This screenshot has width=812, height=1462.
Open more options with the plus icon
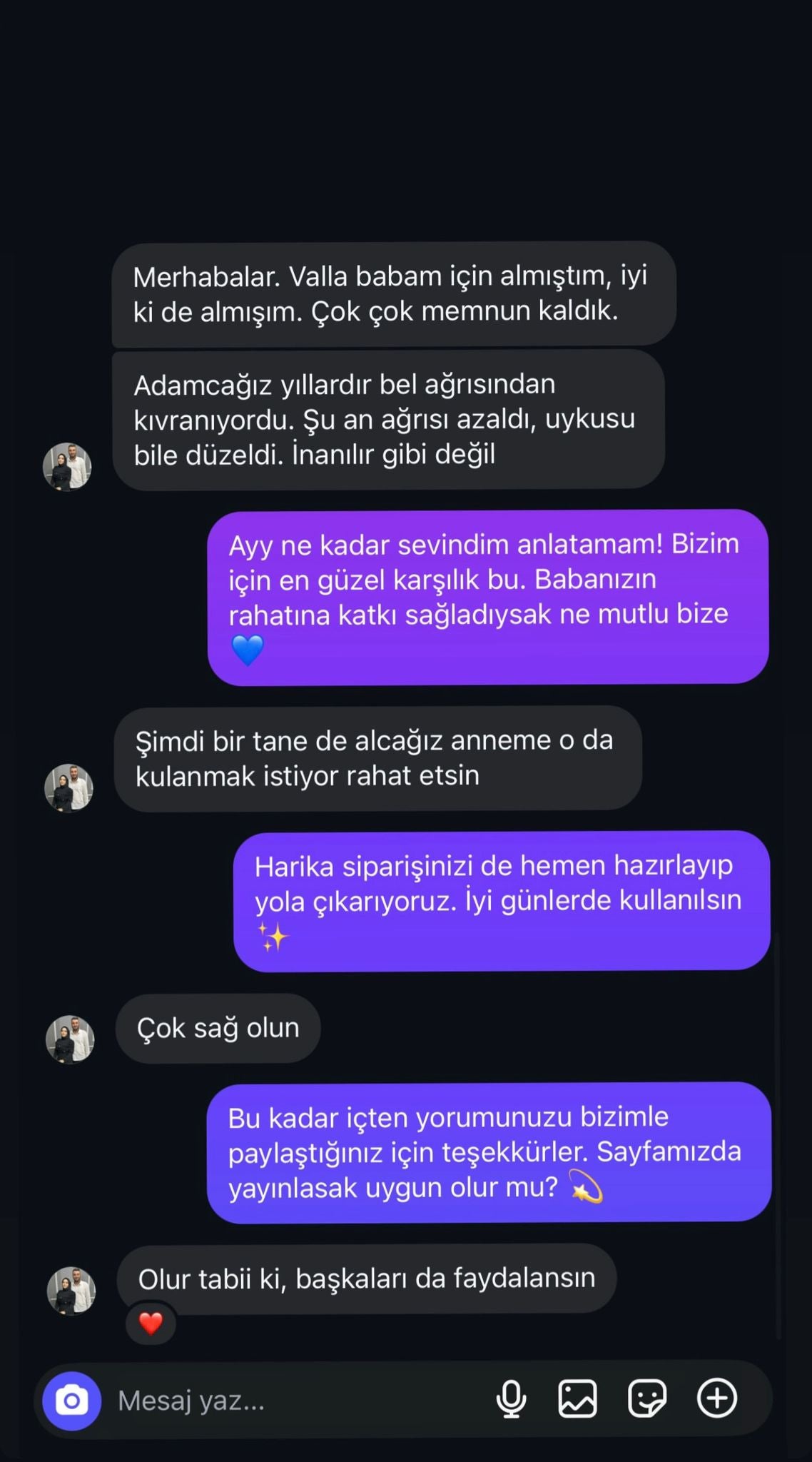tap(716, 1398)
